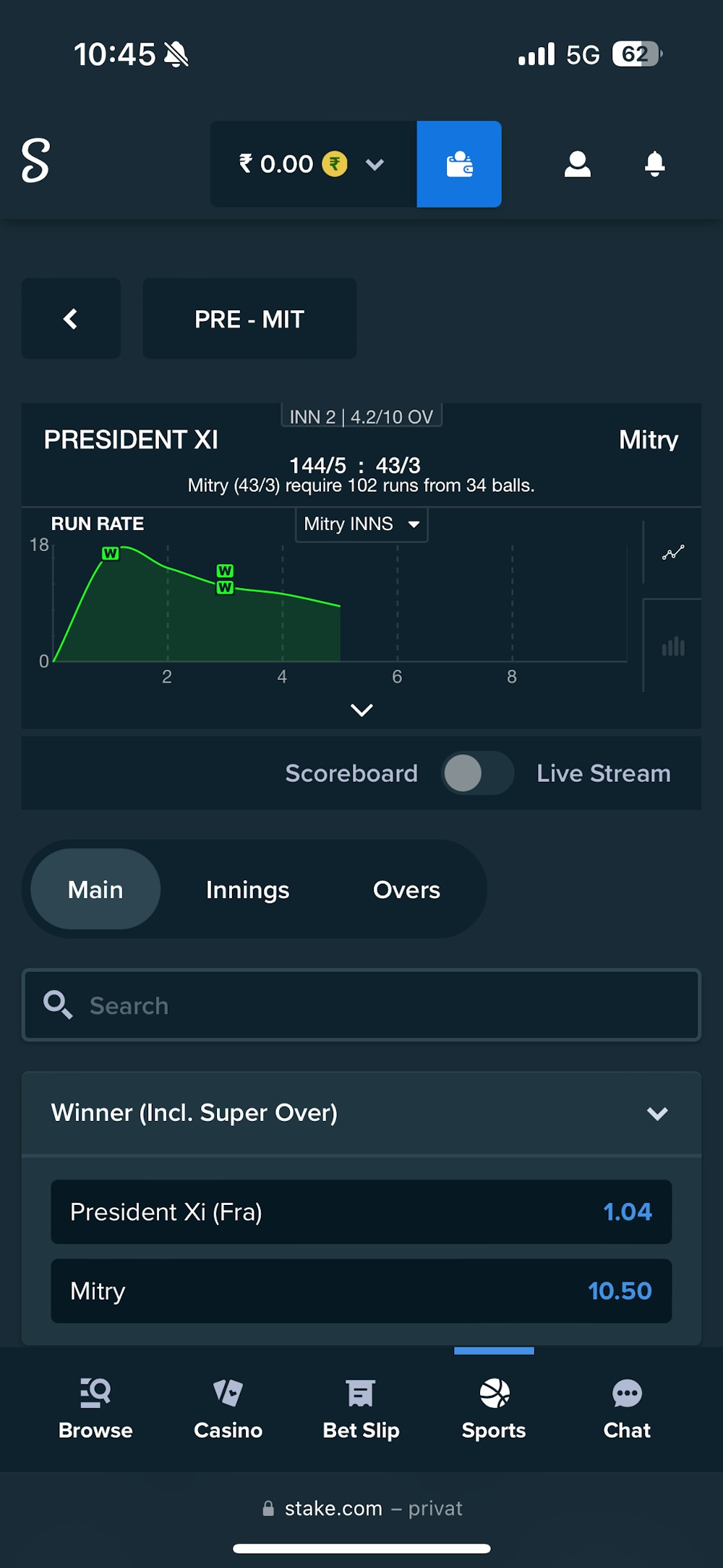Toggle from Scoreboard to Live Stream
The width and height of the screenshot is (723, 1568).
click(476, 773)
